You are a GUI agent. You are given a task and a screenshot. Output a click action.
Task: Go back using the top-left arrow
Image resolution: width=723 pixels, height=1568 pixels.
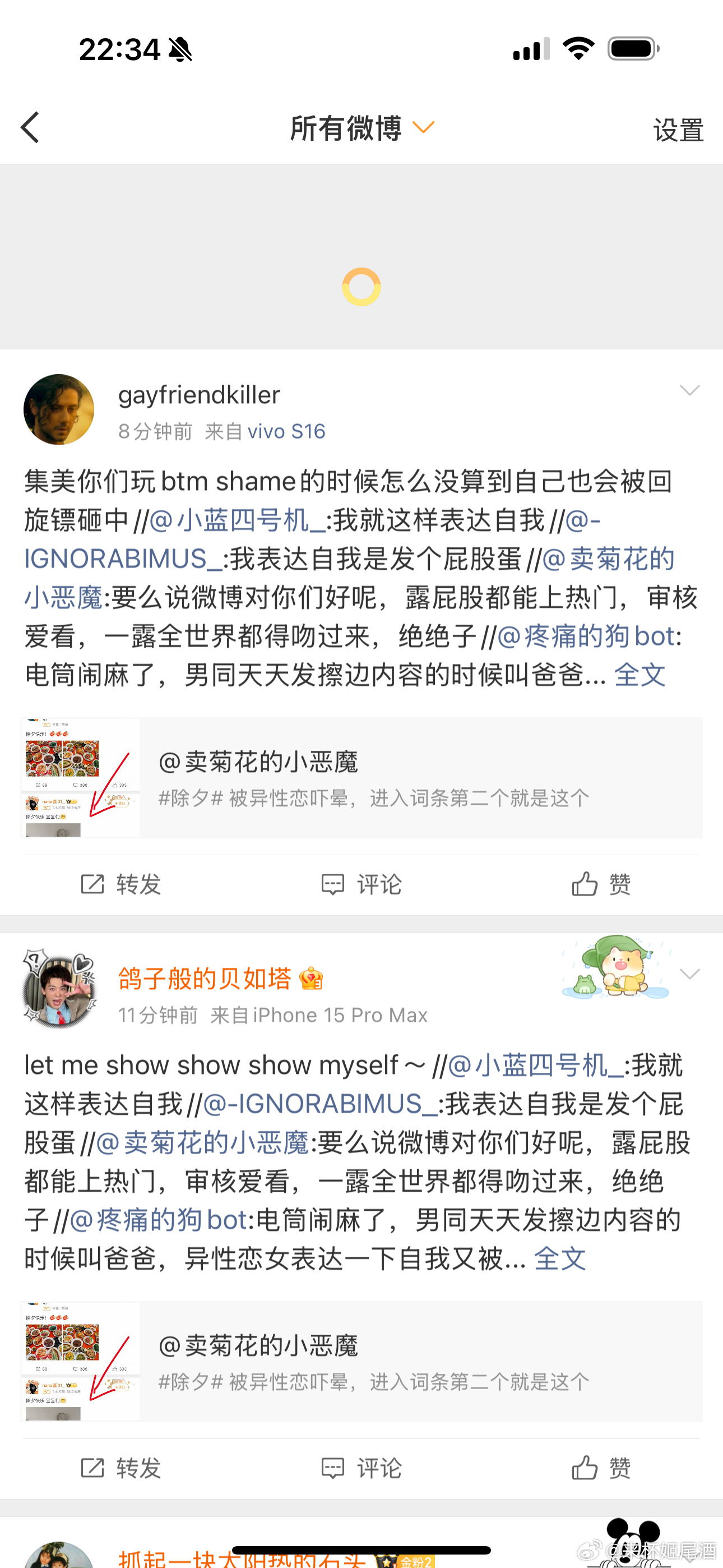[30, 128]
